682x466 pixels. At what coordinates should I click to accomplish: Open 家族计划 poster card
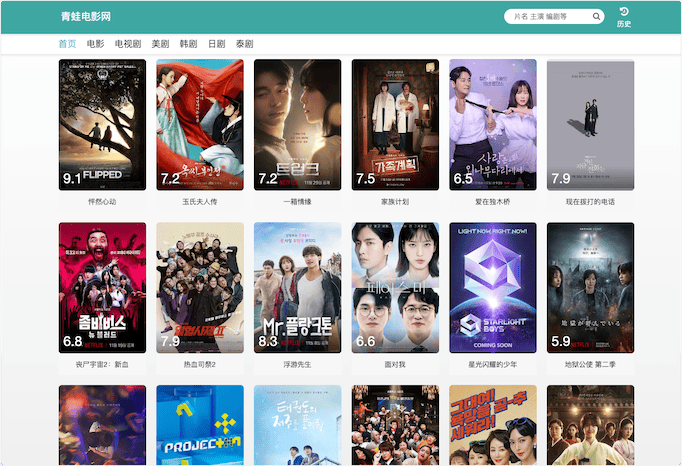point(395,125)
